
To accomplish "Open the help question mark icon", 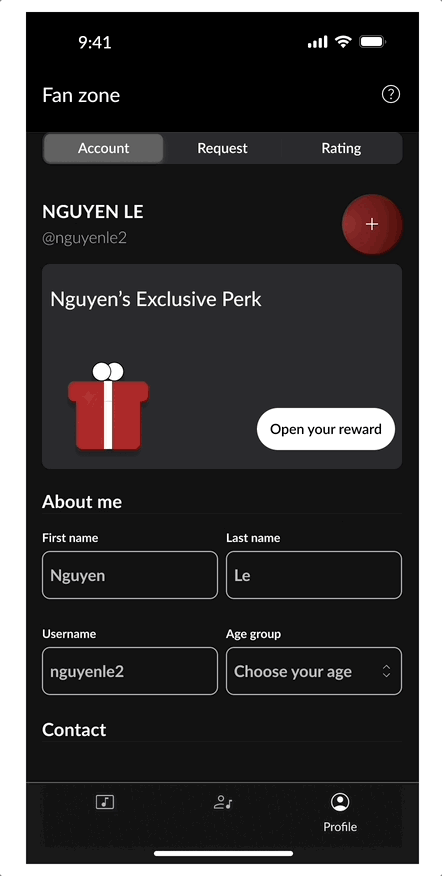I will click(391, 94).
